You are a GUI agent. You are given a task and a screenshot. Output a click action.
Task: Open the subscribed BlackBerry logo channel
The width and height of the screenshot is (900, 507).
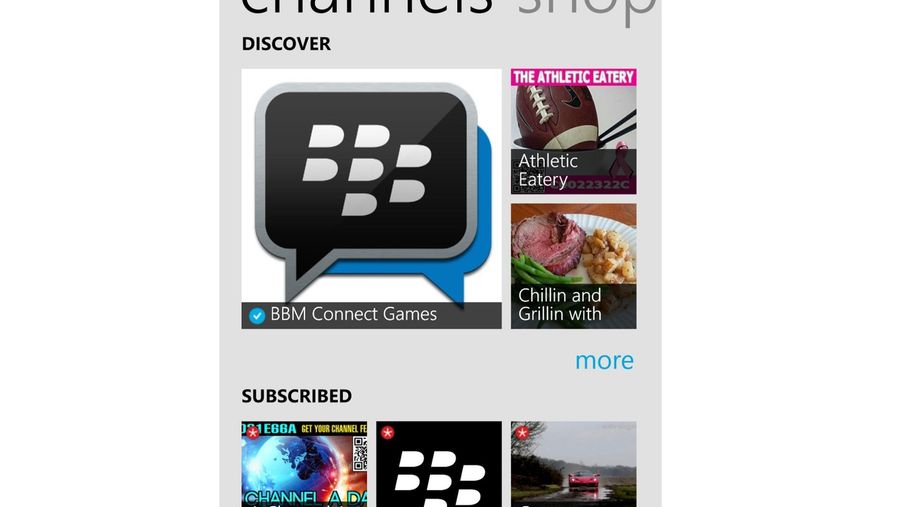(439, 464)
